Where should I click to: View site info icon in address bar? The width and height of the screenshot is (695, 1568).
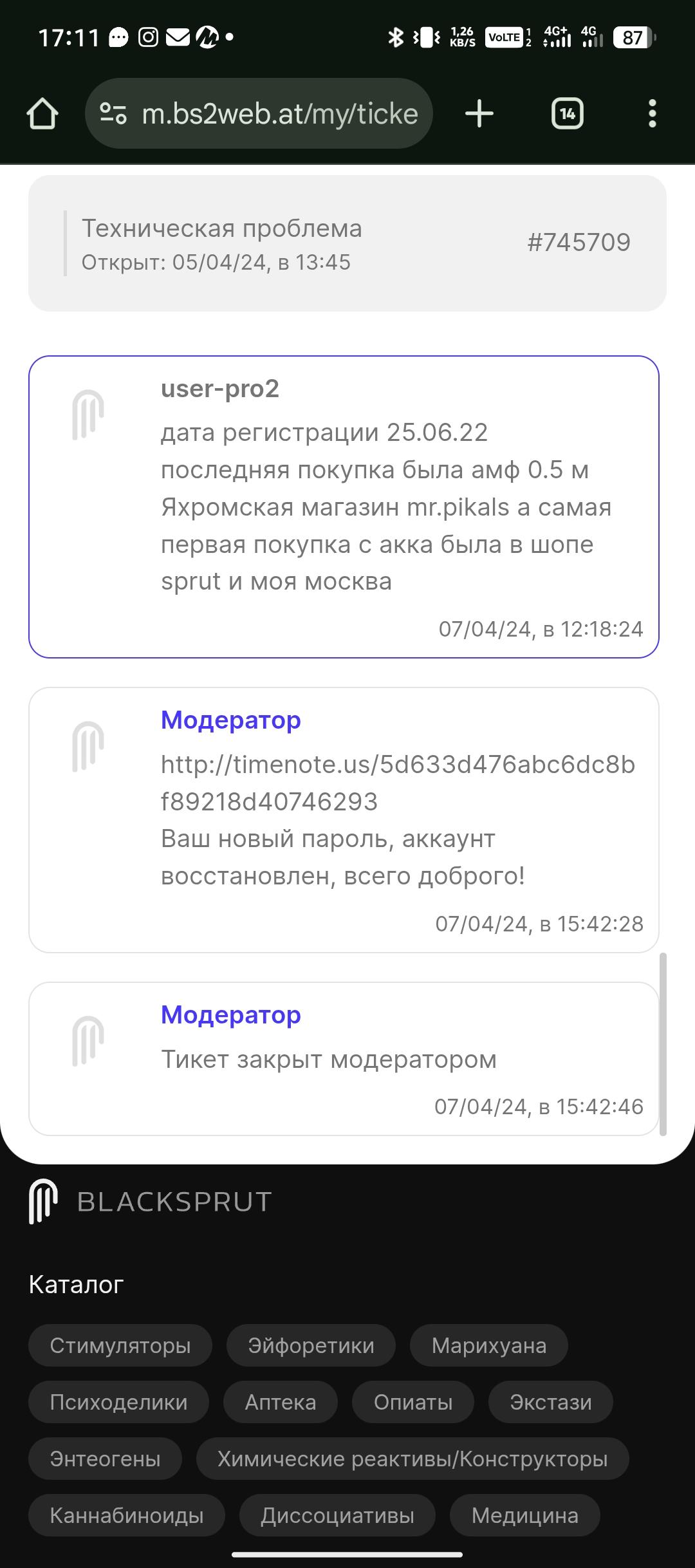[113, 114]
